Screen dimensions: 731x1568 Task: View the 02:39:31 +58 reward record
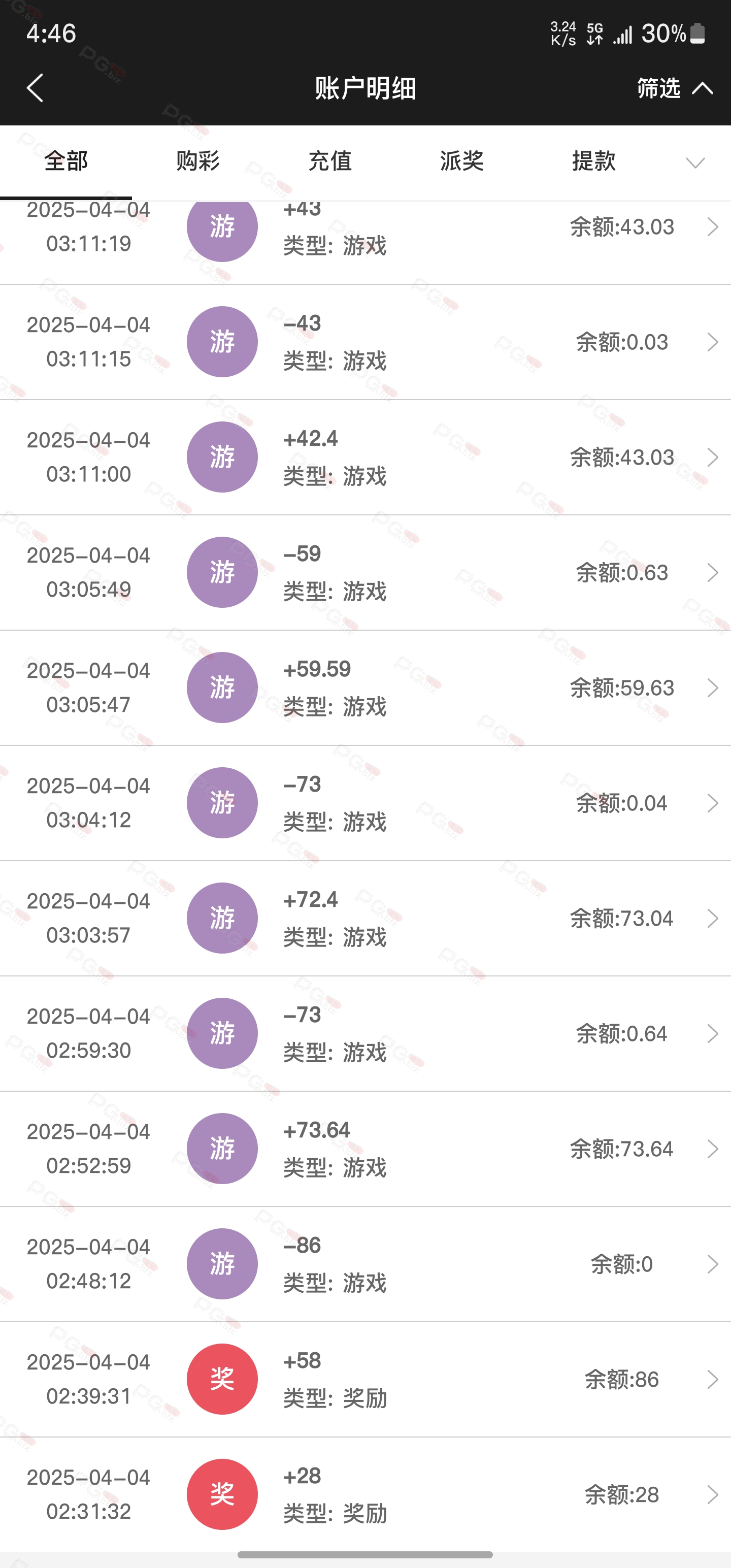point(365,1379)
